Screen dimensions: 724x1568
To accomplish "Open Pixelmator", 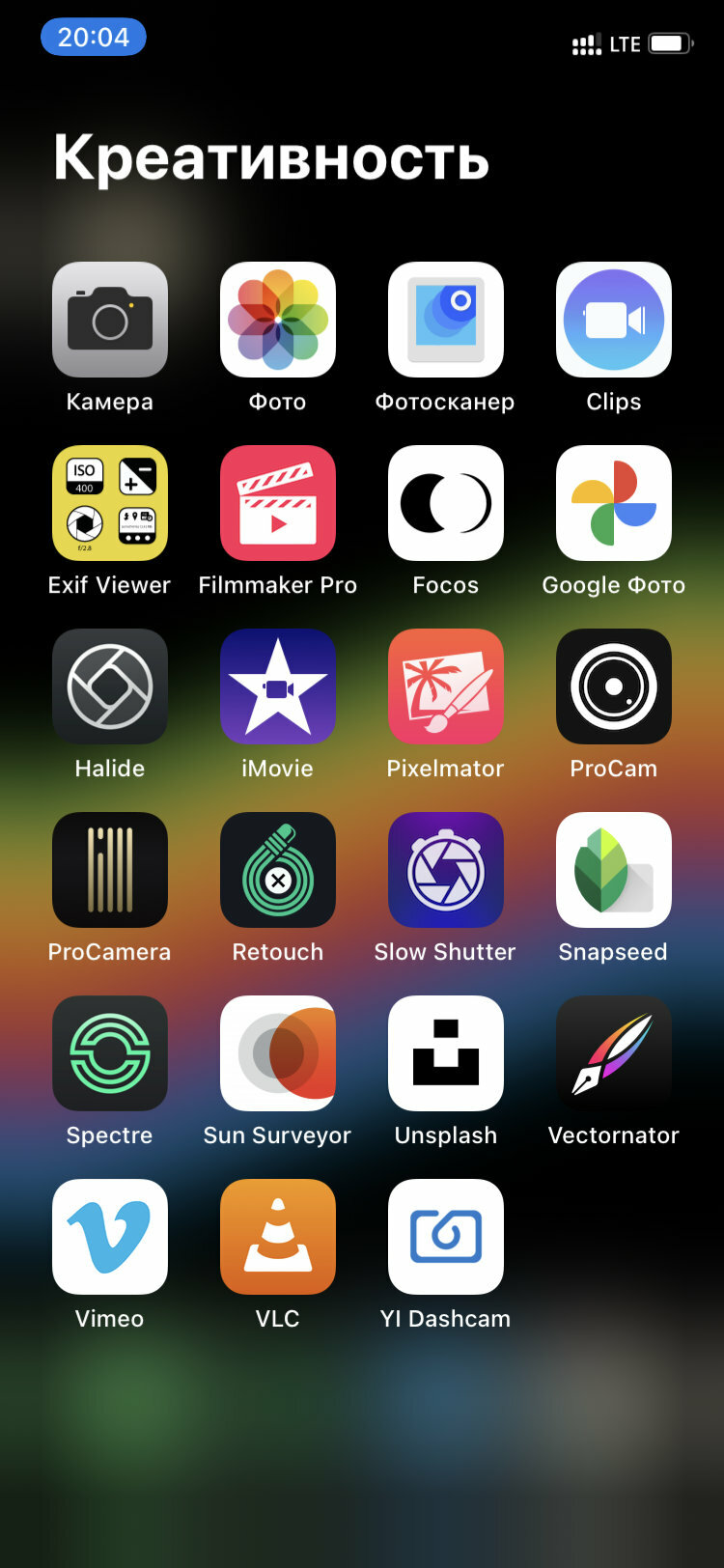I will [x=446, y=686].
